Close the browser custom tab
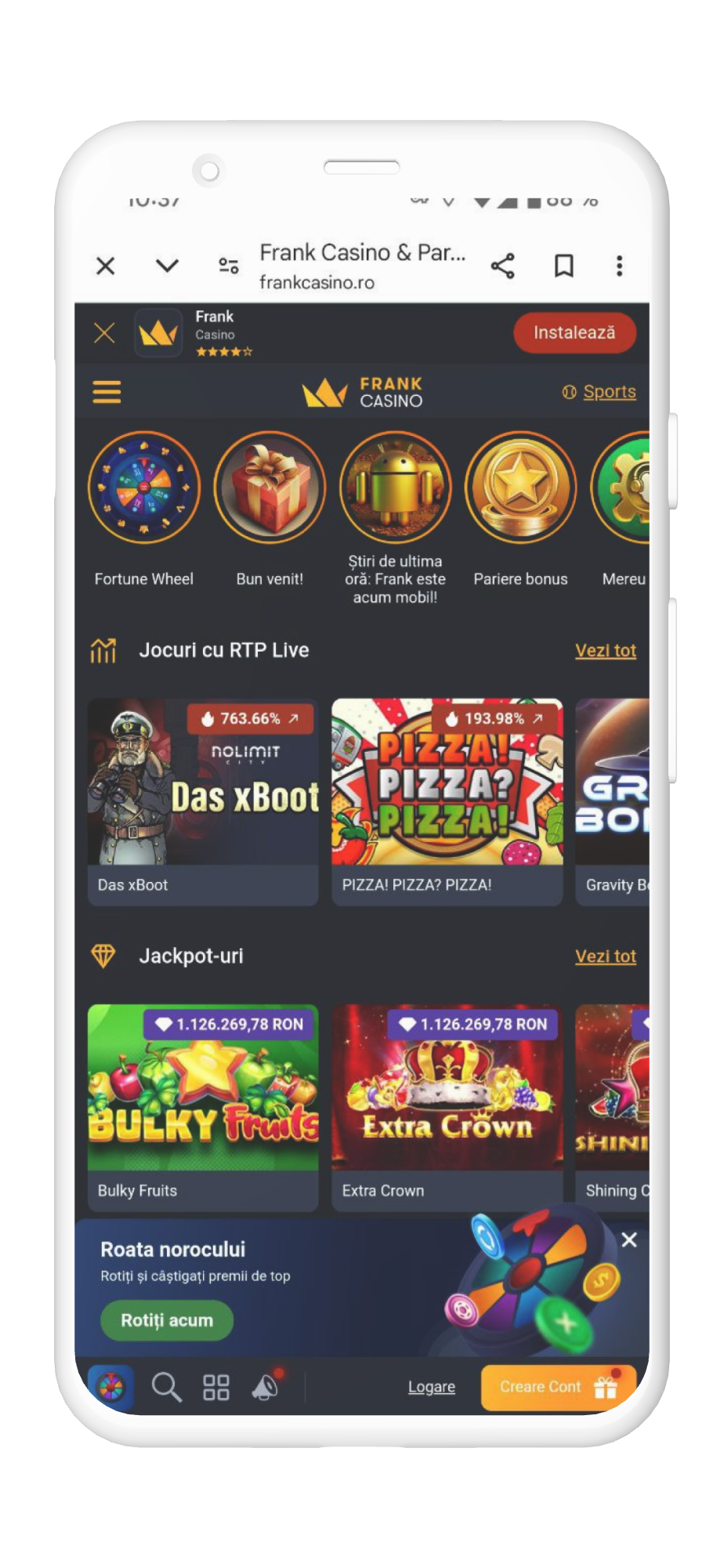Image resolution: width=724 pixels, height=1568 pixels. (x=106, y=267)
